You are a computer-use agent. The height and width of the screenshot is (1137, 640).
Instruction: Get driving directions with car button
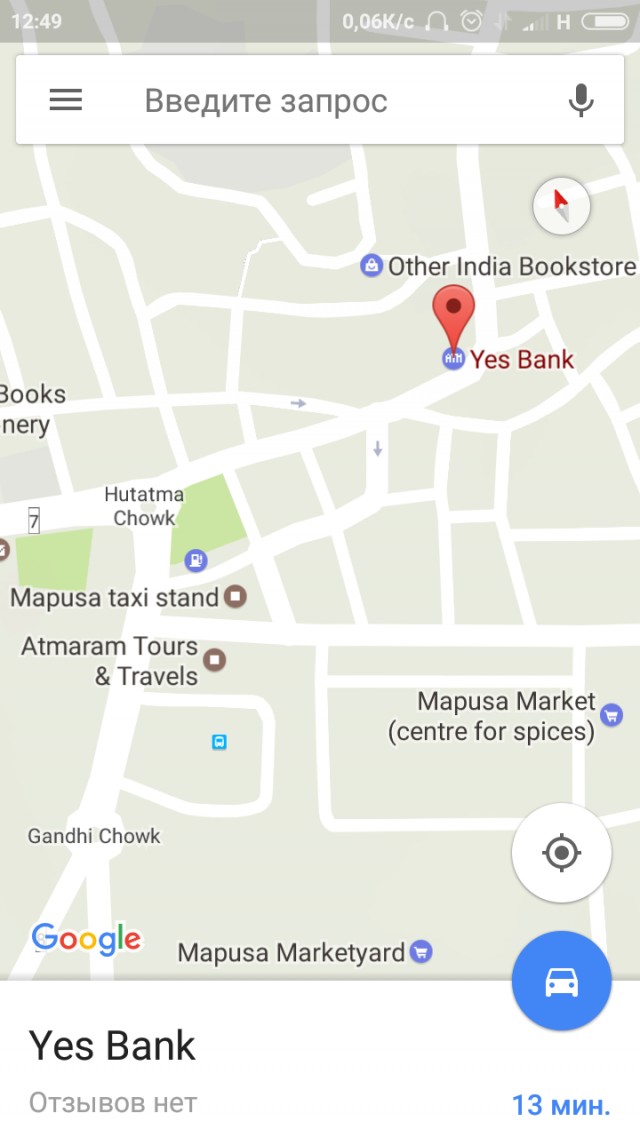561,981
